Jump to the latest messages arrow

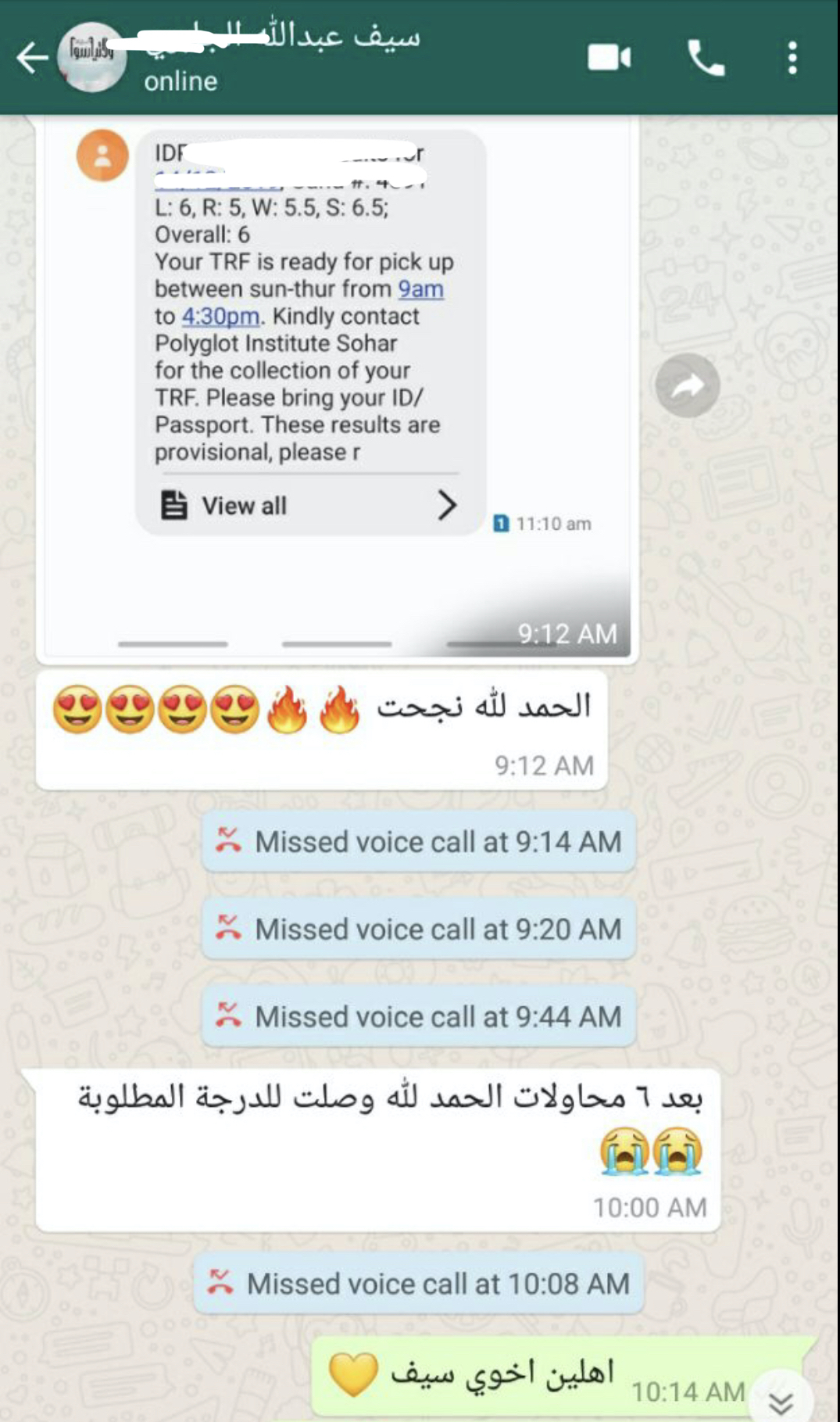pyautogui.click(x=781, y=1401)
